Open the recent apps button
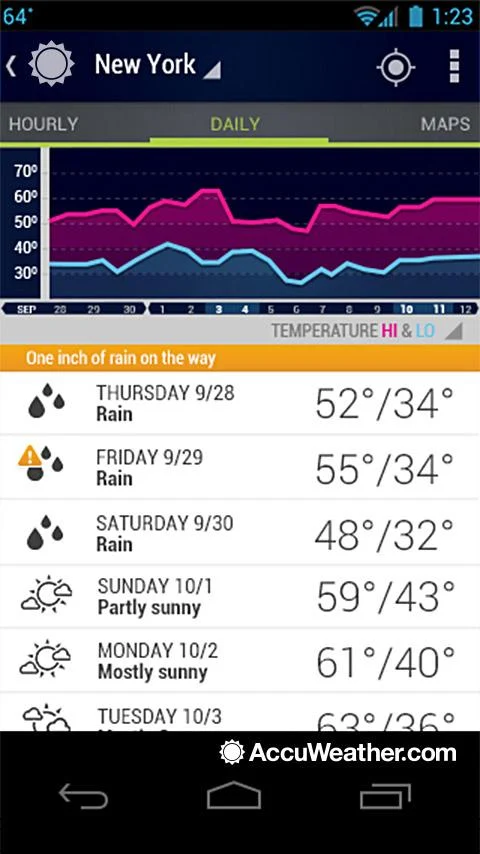 [385, 797]
